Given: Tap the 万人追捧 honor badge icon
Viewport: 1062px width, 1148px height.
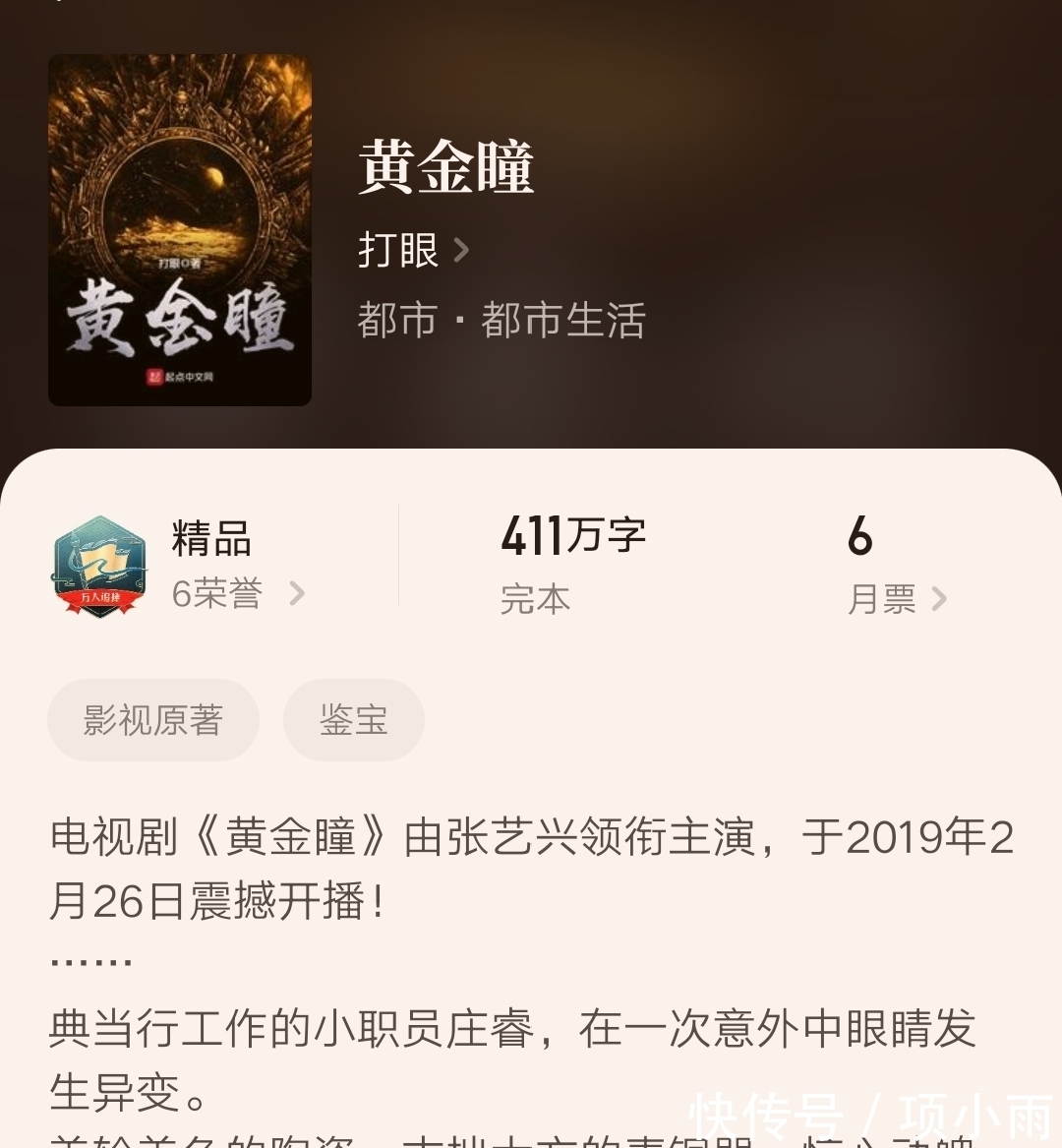Looking at the screenshot, I should [98, 566].
